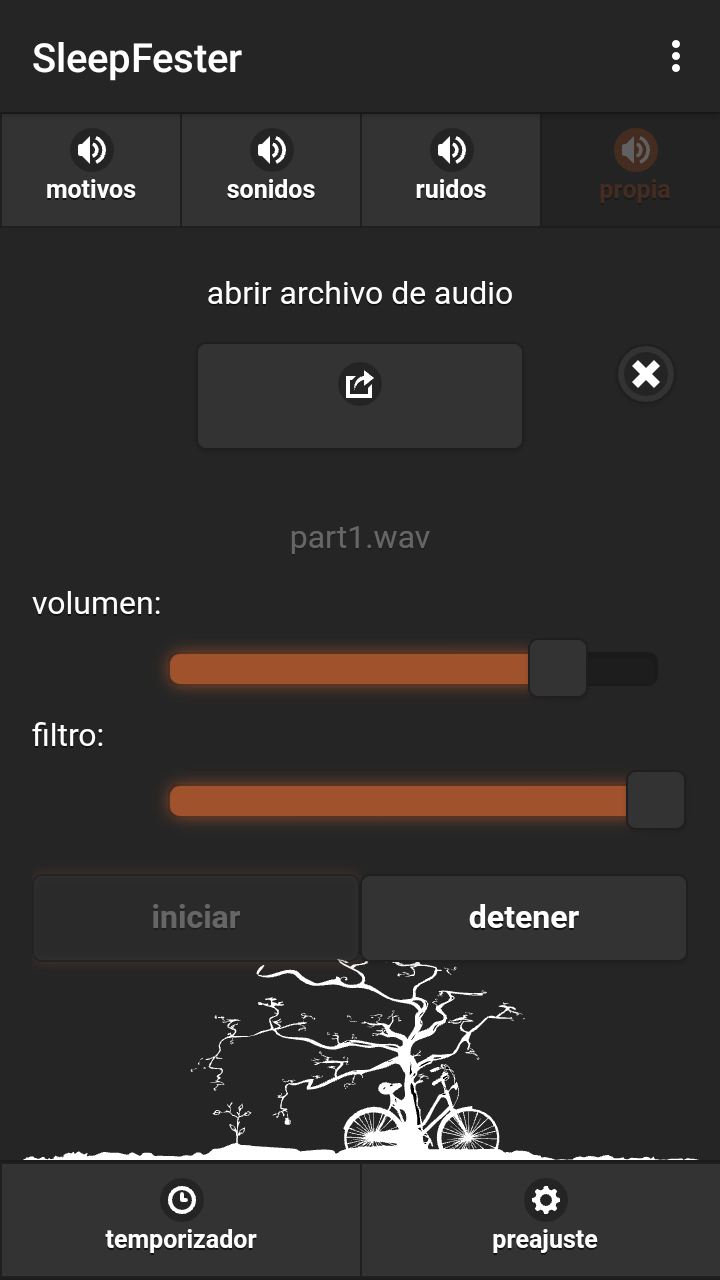Image resolution: width=720 pixels, height=1280 pixels.
Task: Tap the volumen slider
Action: pos(412,668)
